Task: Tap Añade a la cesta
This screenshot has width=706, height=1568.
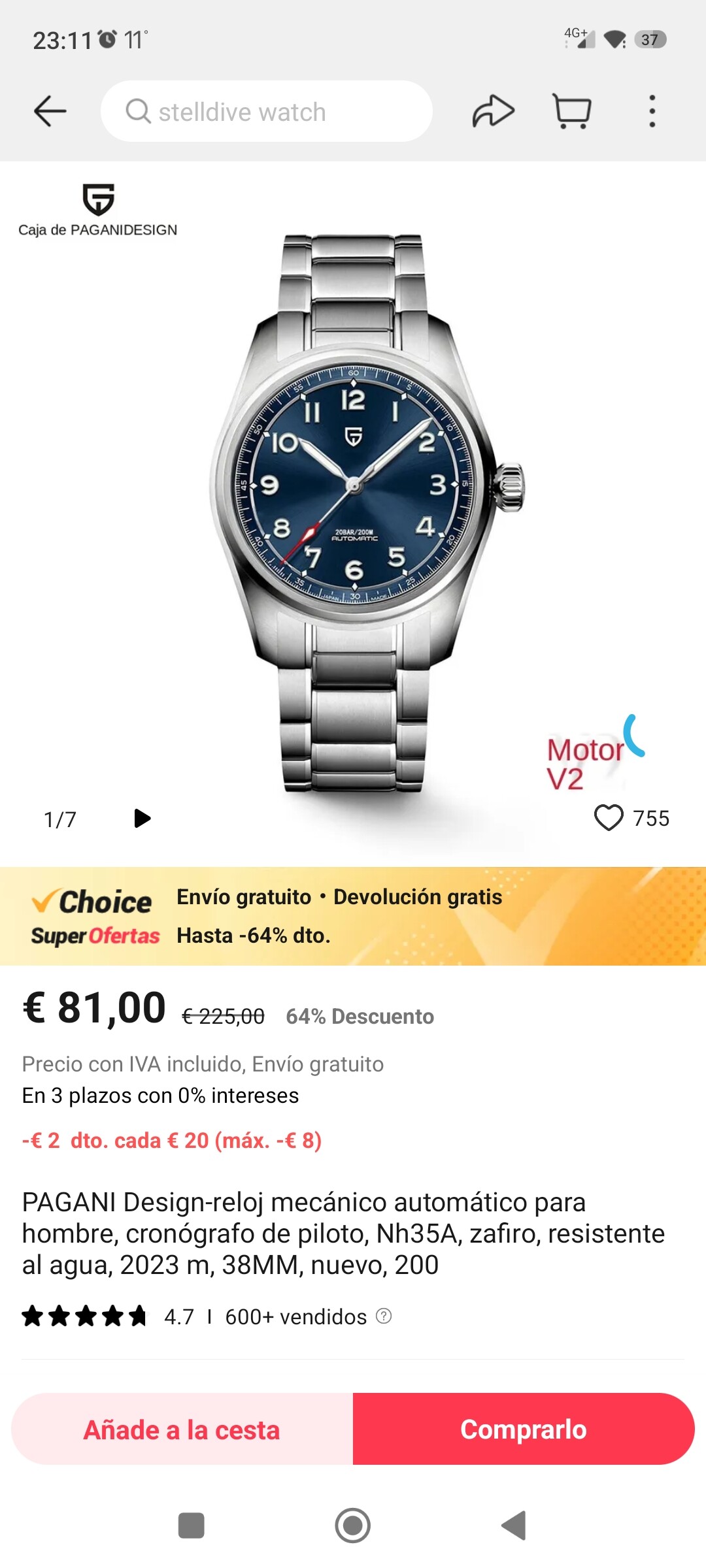Action: point(182,1429)
